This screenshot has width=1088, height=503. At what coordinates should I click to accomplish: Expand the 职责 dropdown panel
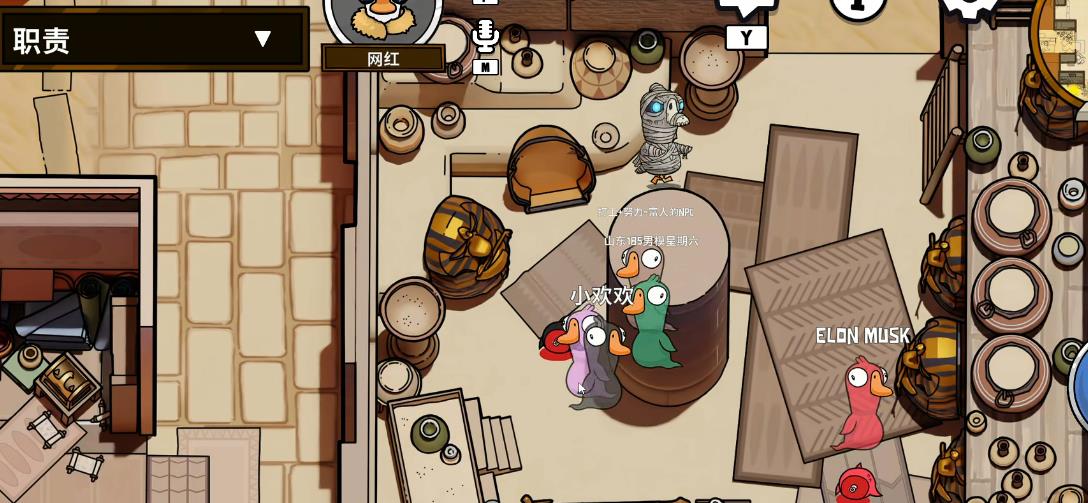[x=262, y=39]
